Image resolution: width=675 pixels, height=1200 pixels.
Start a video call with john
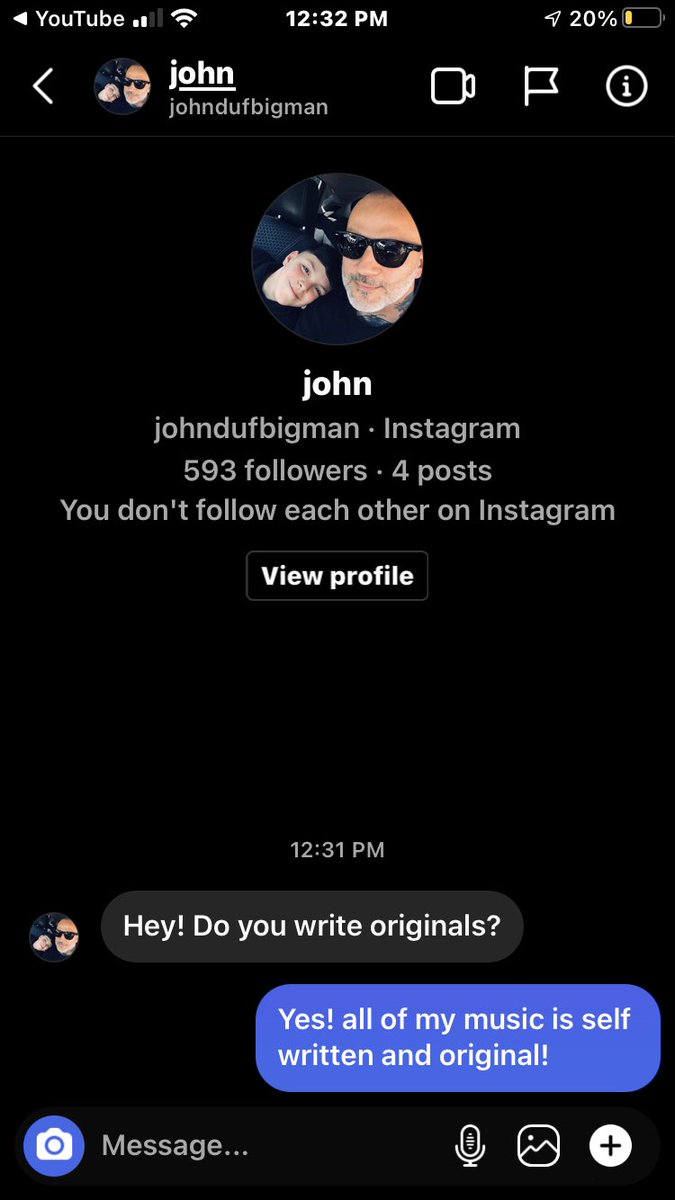point(453,87)
